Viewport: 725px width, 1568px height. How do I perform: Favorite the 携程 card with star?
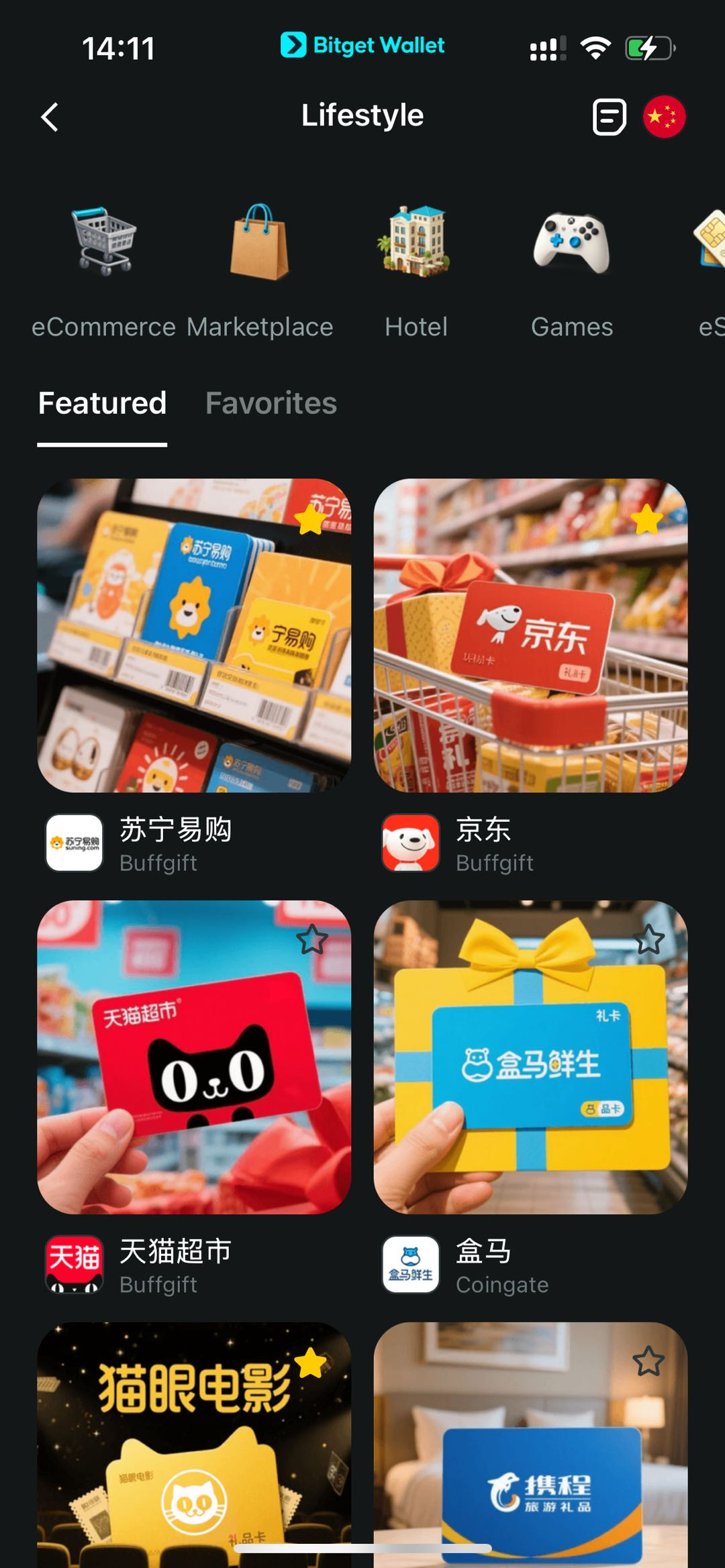(648, 1361)
